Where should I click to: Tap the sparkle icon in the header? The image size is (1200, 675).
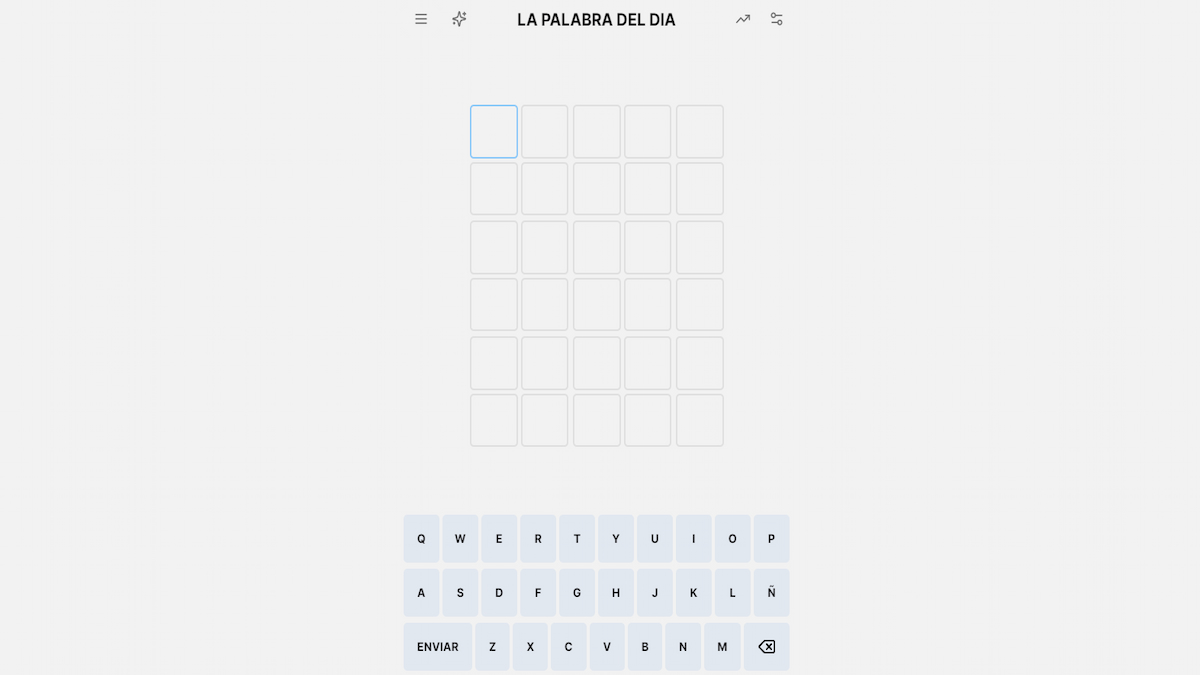(459, 19)
